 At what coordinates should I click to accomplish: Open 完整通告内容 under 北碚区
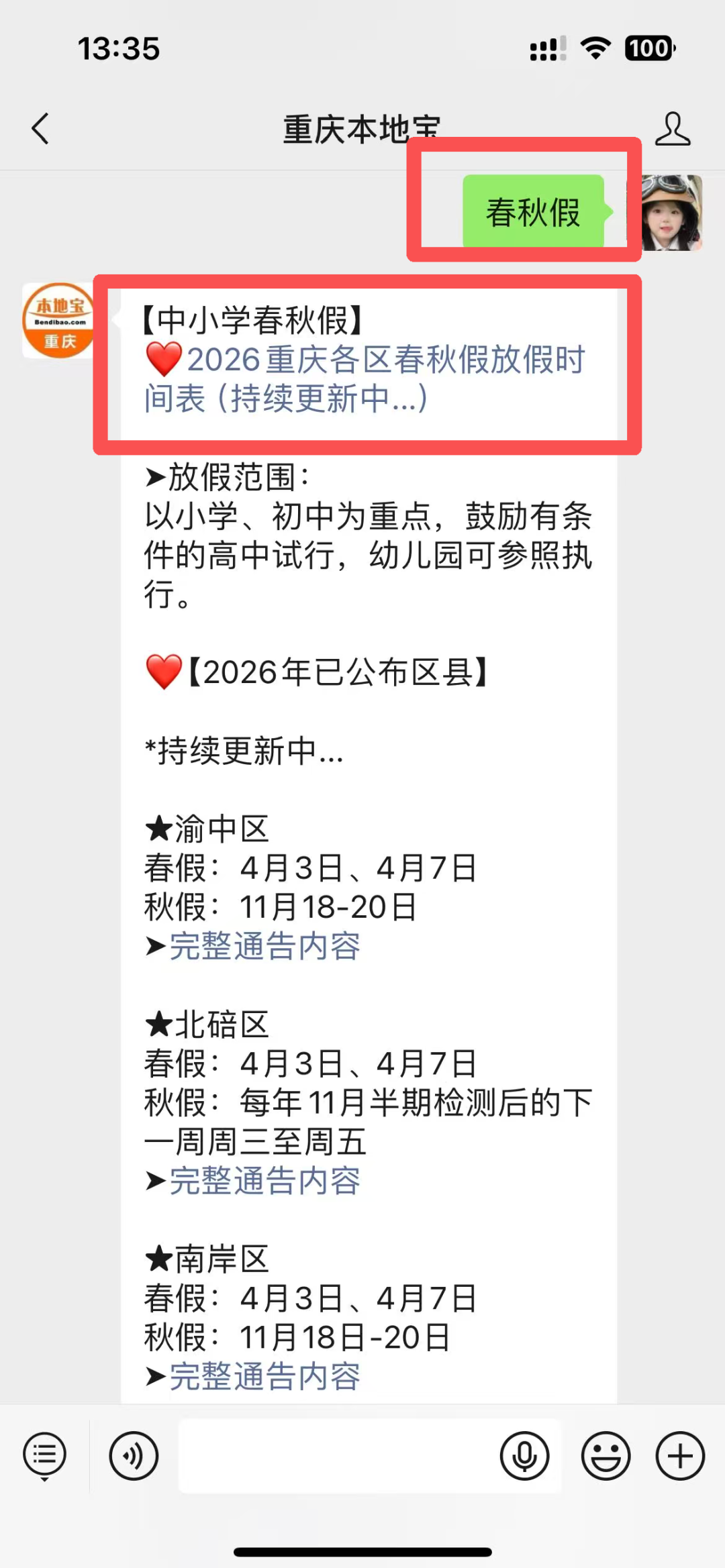tap(264, 1180)
